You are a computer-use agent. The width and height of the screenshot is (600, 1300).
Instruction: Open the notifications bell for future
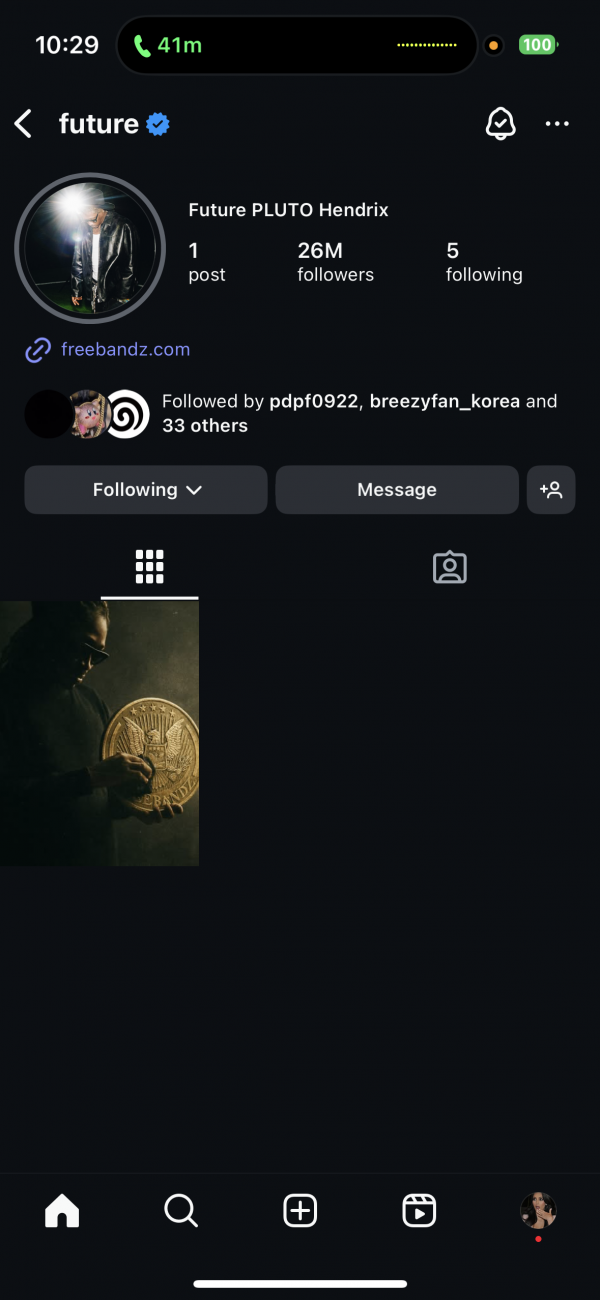coord(500,124)
